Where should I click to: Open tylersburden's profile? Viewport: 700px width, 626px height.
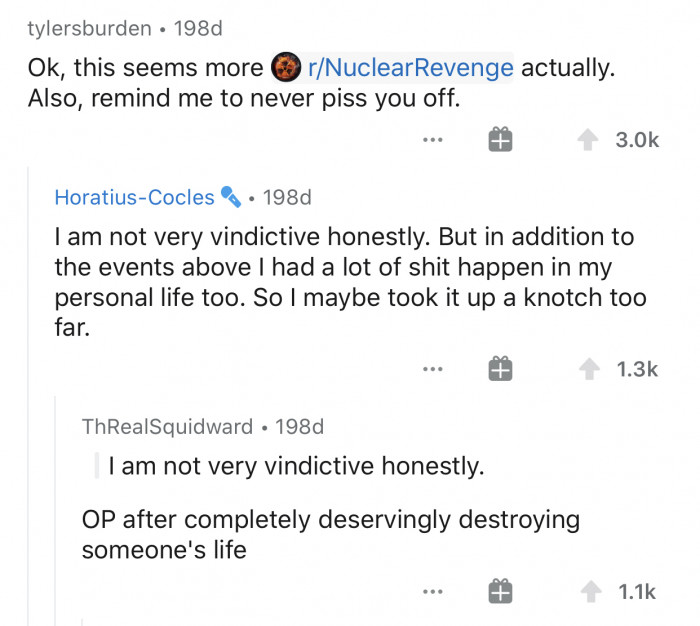tap(89, 29)
